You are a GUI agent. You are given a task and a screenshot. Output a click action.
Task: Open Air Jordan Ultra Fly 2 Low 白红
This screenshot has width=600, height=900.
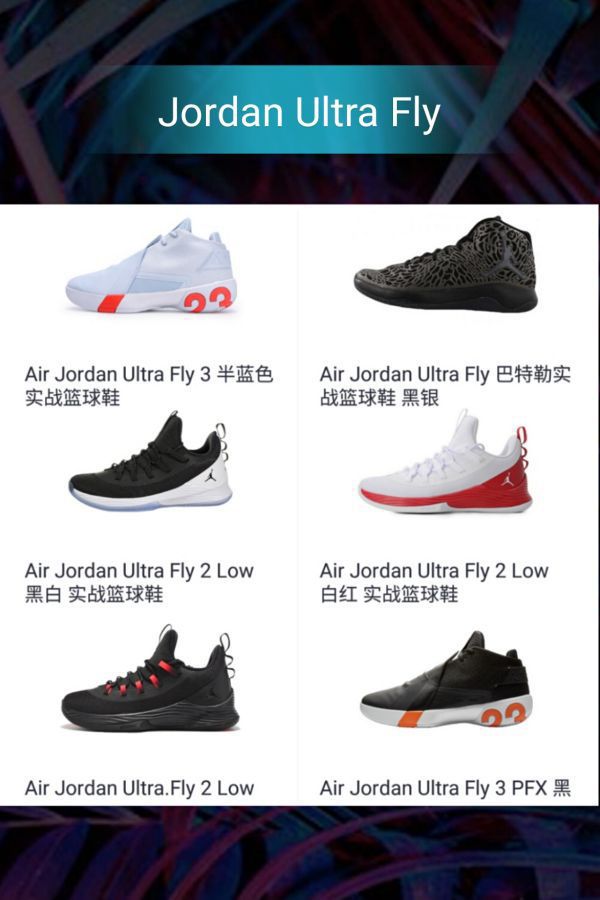click(446, 463)
